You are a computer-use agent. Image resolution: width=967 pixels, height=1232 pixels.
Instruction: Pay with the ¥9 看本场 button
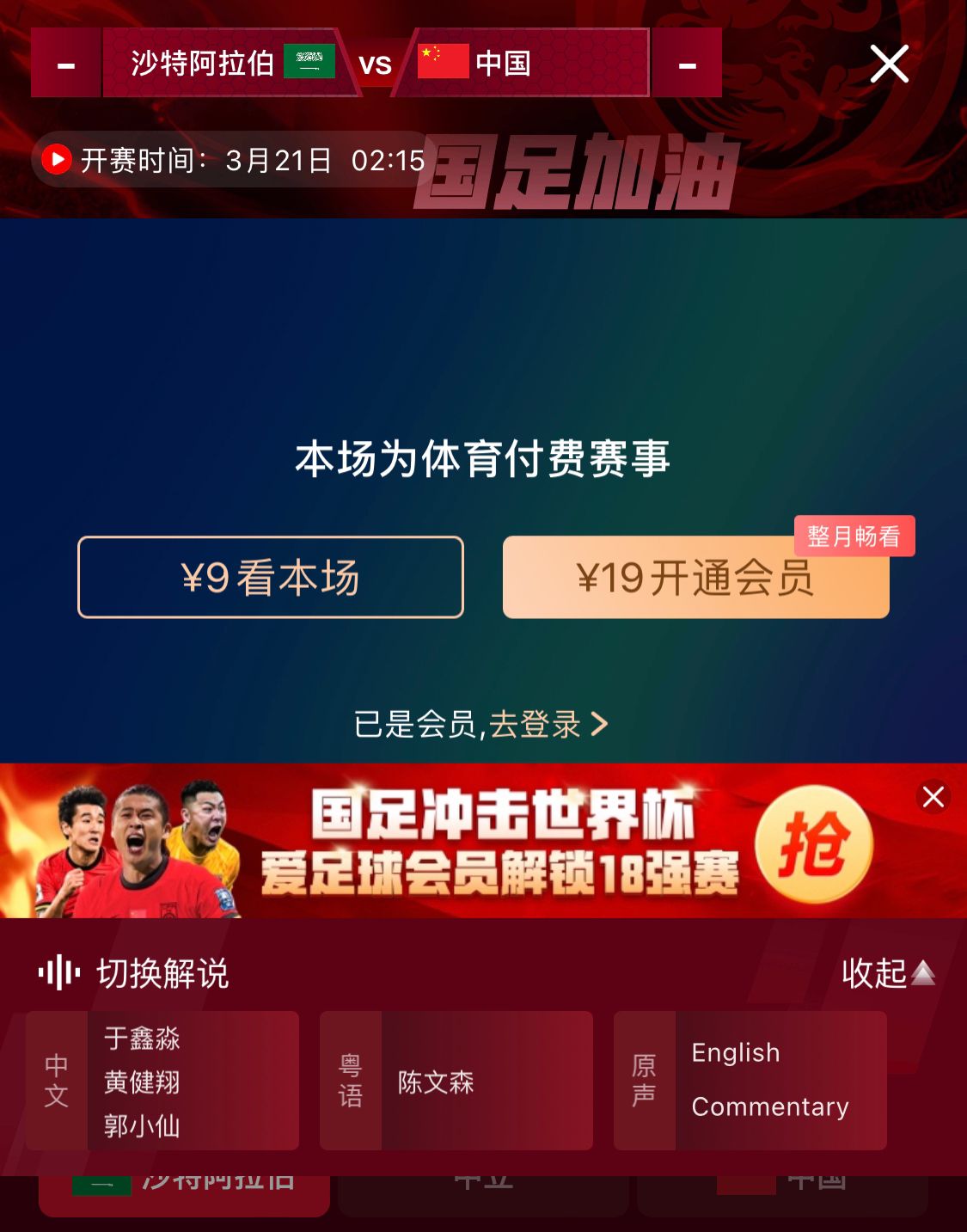tap(272, 577)
